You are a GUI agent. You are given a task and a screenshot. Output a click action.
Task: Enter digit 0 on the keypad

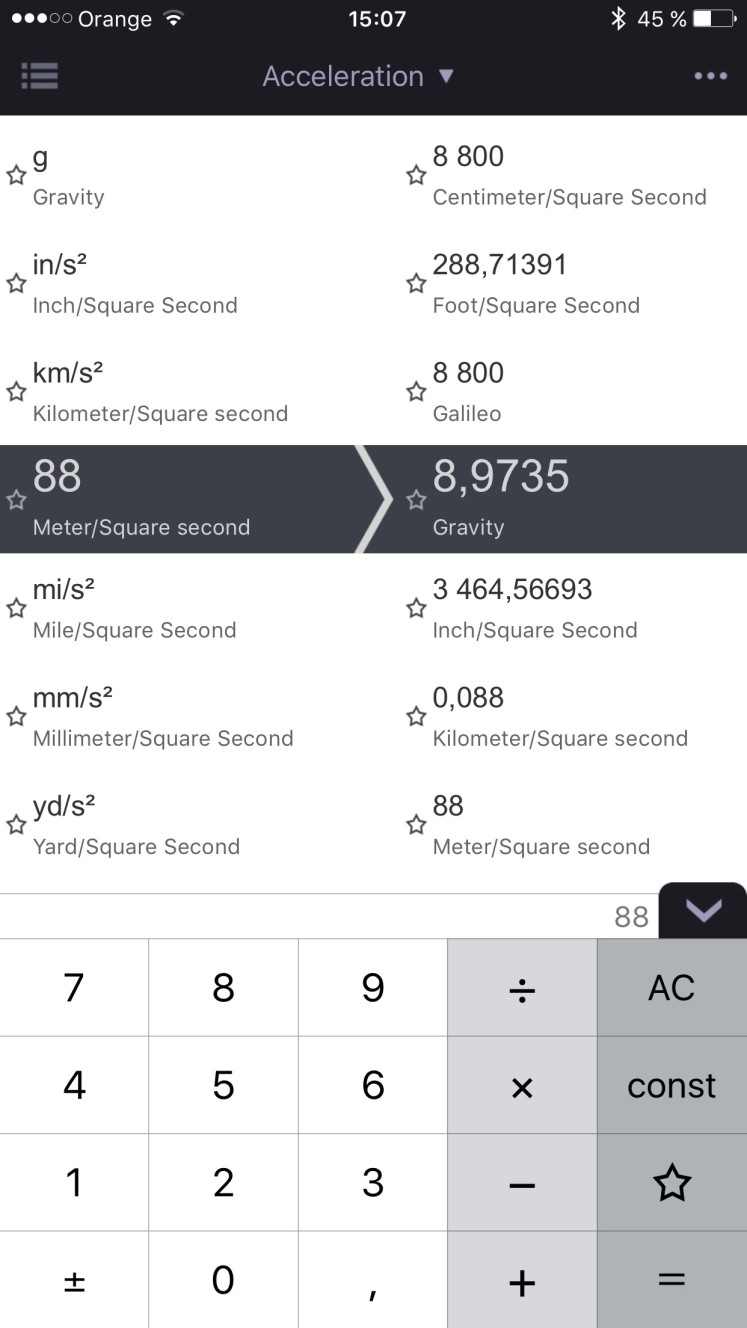tap(223, 1280)
